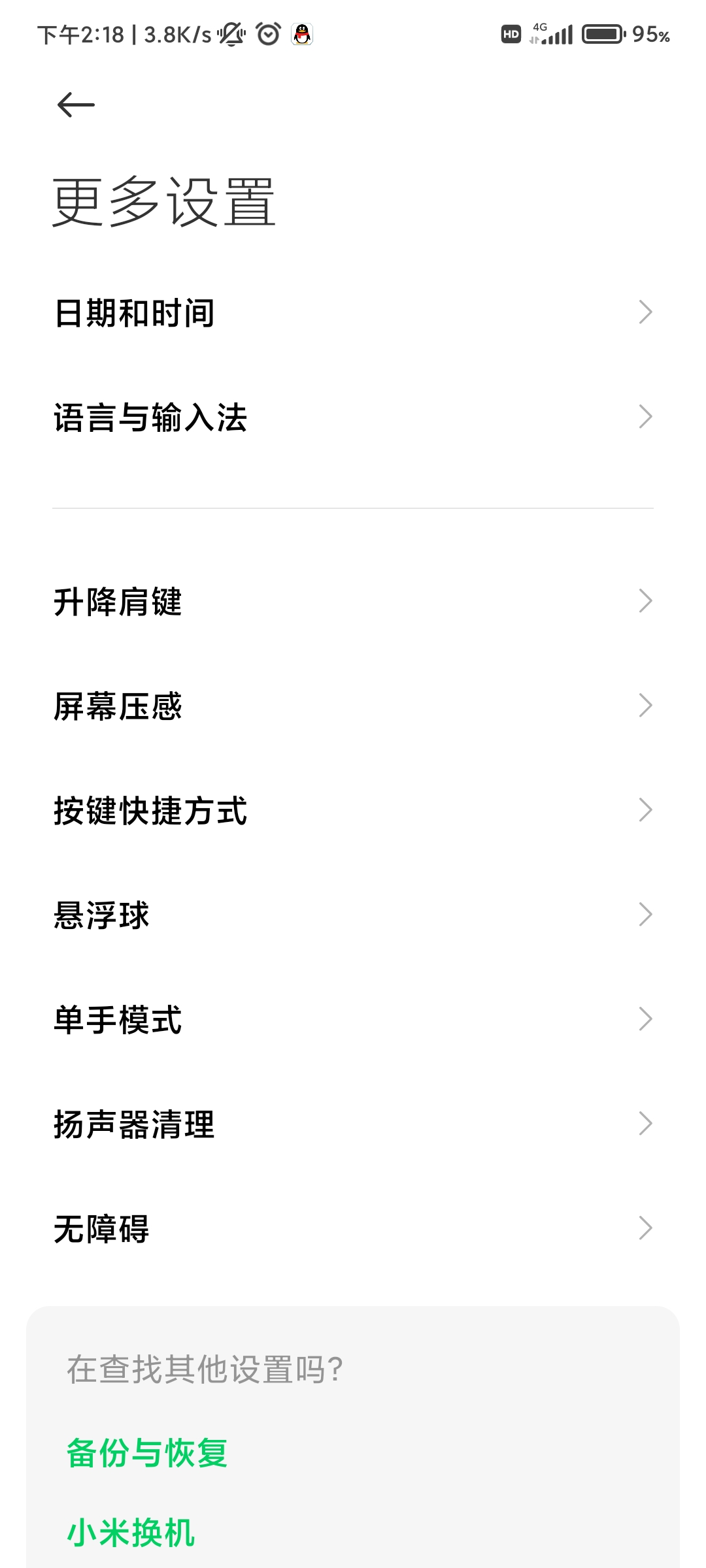Viewport: 706px width, 1568px height.
Task: Open 按键快捷方式 settings
Action: coord(353,810)
